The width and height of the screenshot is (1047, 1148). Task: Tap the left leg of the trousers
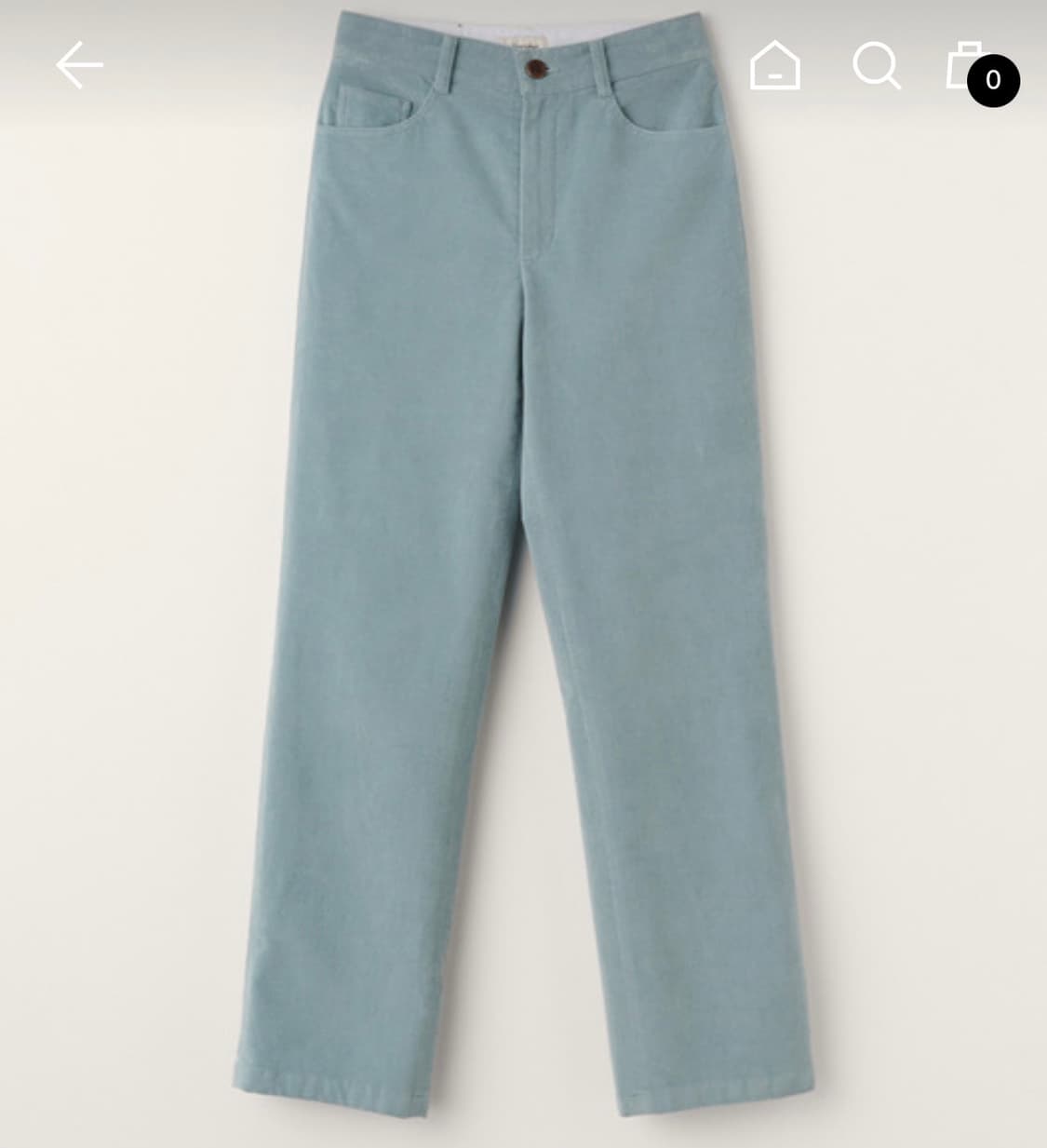(x=372, y=745)
